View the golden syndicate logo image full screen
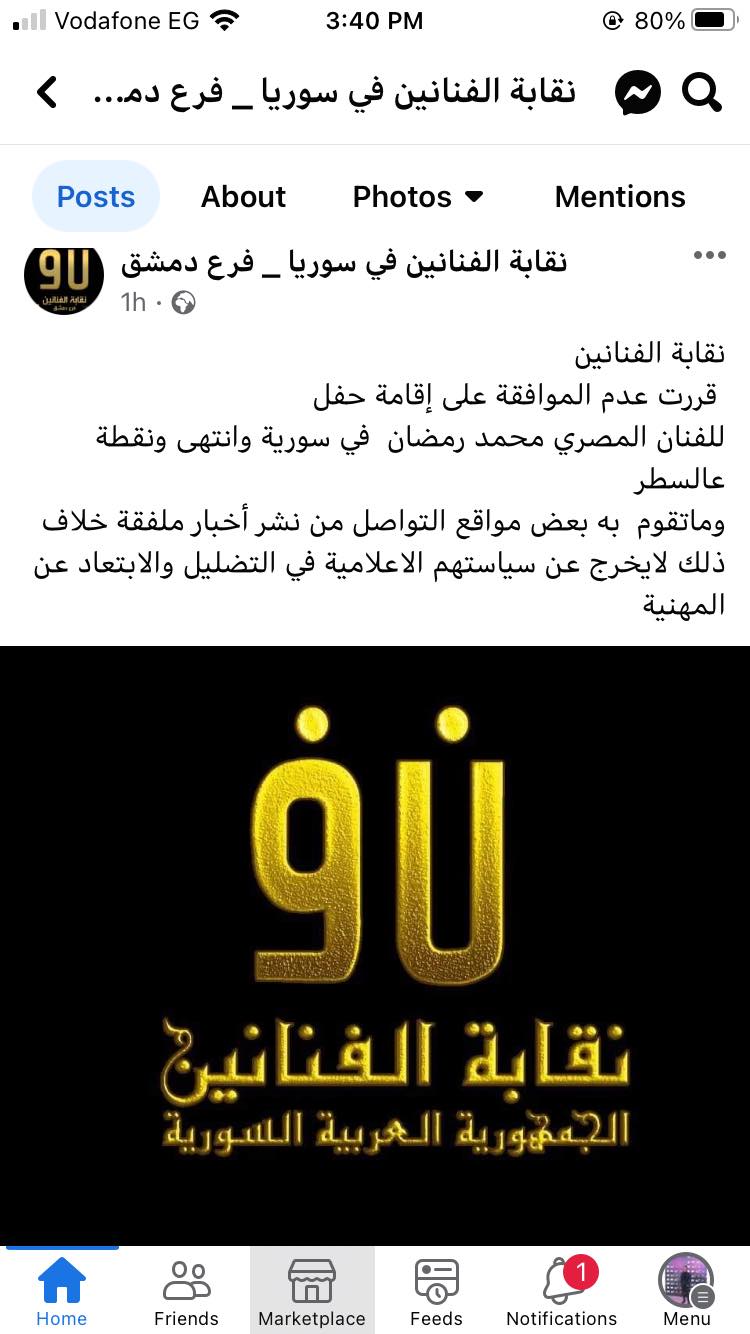The image size is (750, 1334). click(x=375, y=945)
